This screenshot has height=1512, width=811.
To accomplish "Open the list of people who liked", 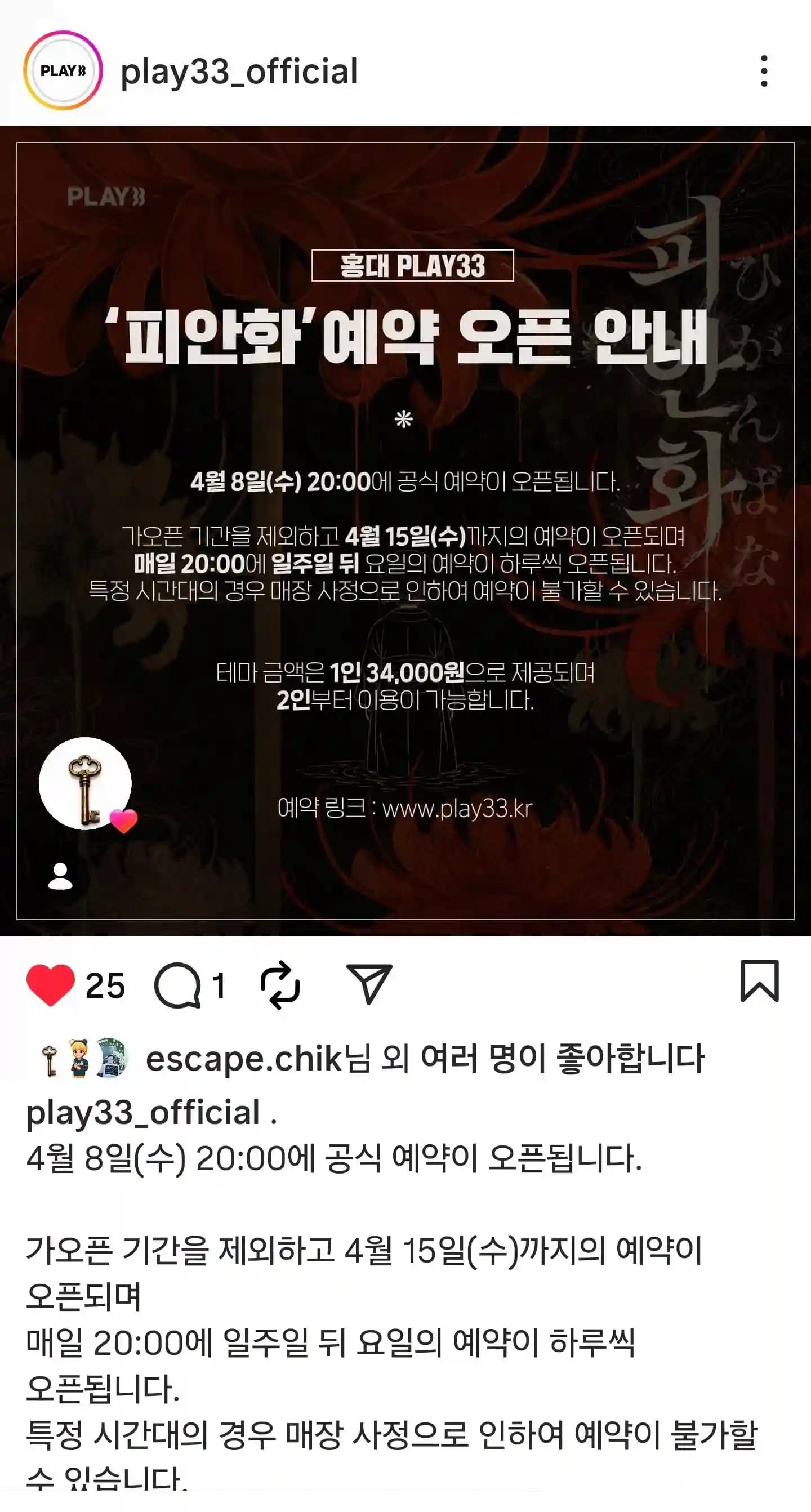I will [424, 1059].
